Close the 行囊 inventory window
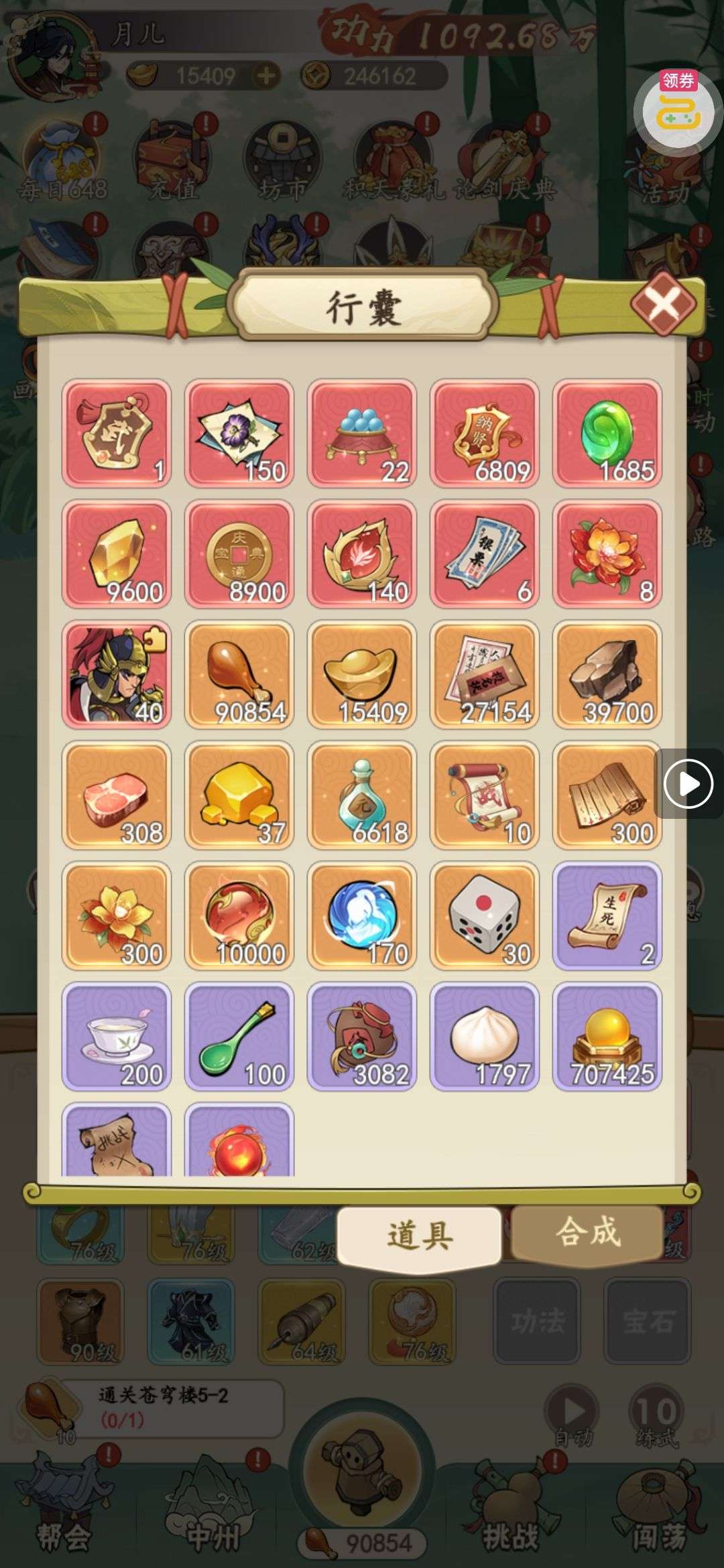The height and width of the screenshot is (1568, 724). [x=663, y=305]
